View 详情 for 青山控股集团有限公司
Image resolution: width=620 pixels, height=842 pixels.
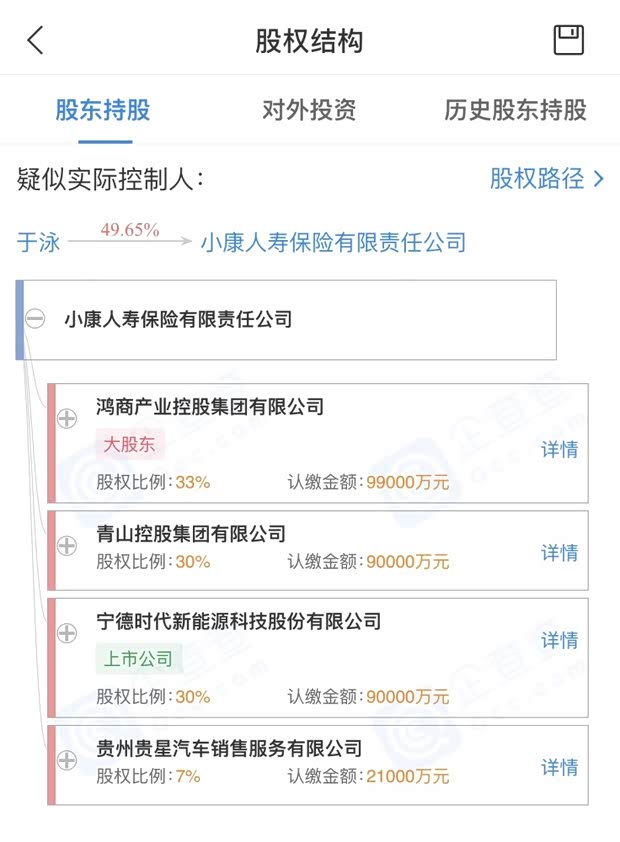tap(559, 552)
